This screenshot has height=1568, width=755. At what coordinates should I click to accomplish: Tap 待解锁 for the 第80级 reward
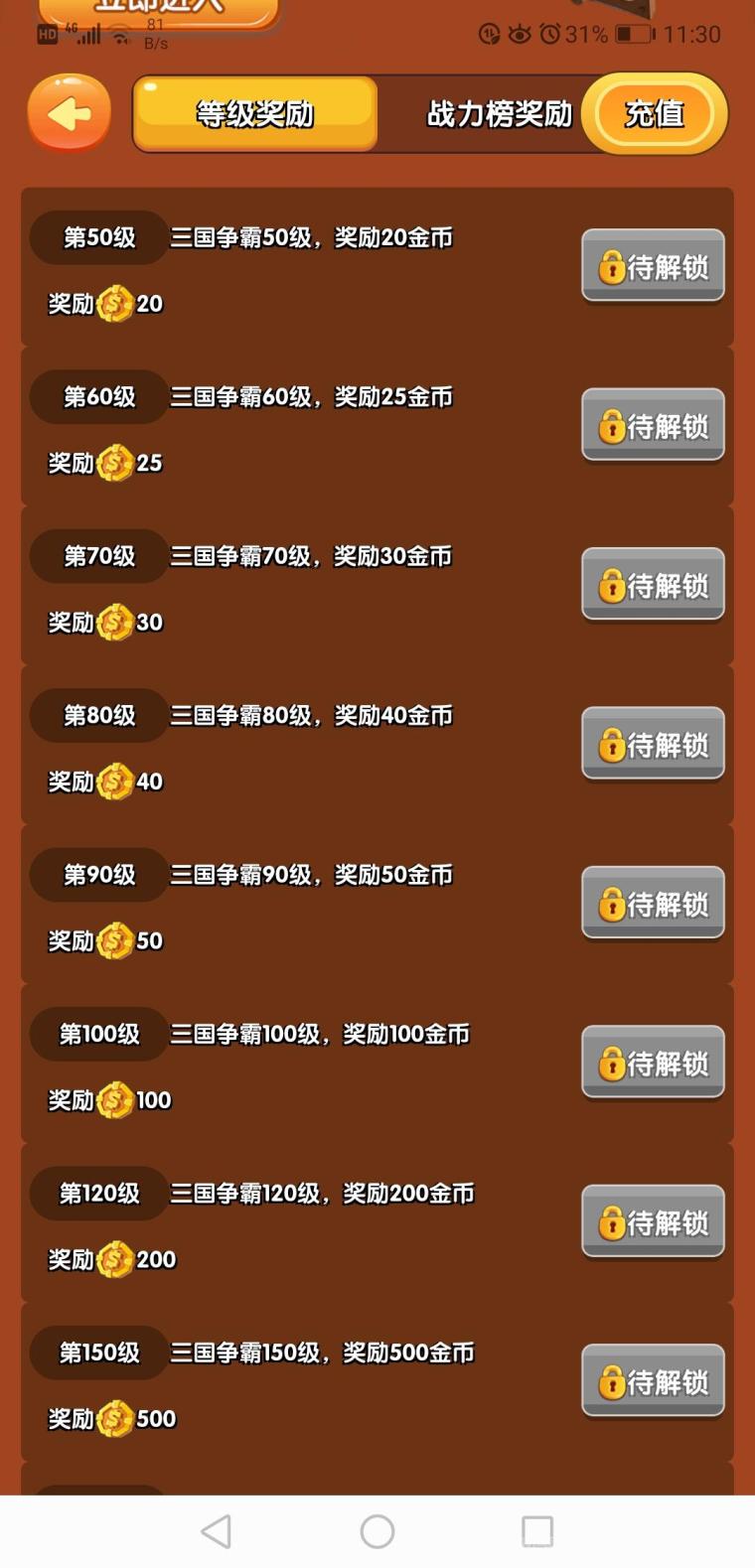click(x=653, y=744)
